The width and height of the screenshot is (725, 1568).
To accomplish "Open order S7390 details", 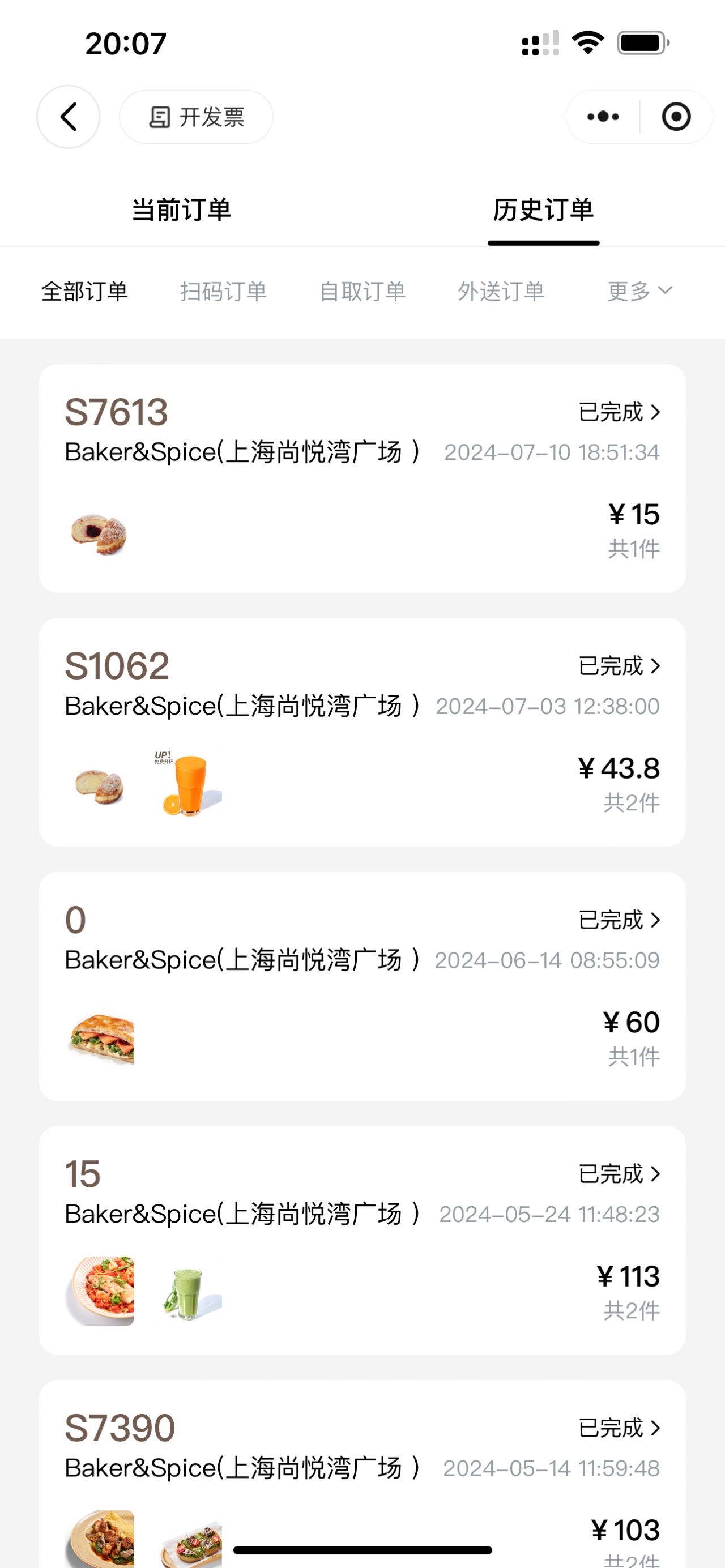I will click(362, 1473).
